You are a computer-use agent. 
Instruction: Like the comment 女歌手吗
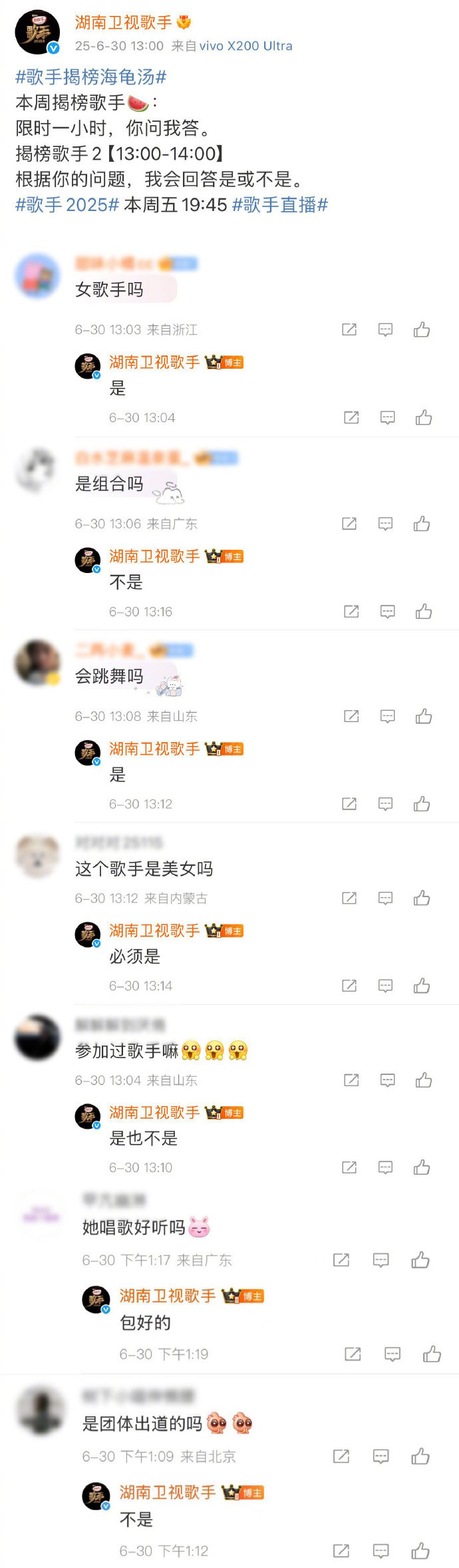[422, 329]
